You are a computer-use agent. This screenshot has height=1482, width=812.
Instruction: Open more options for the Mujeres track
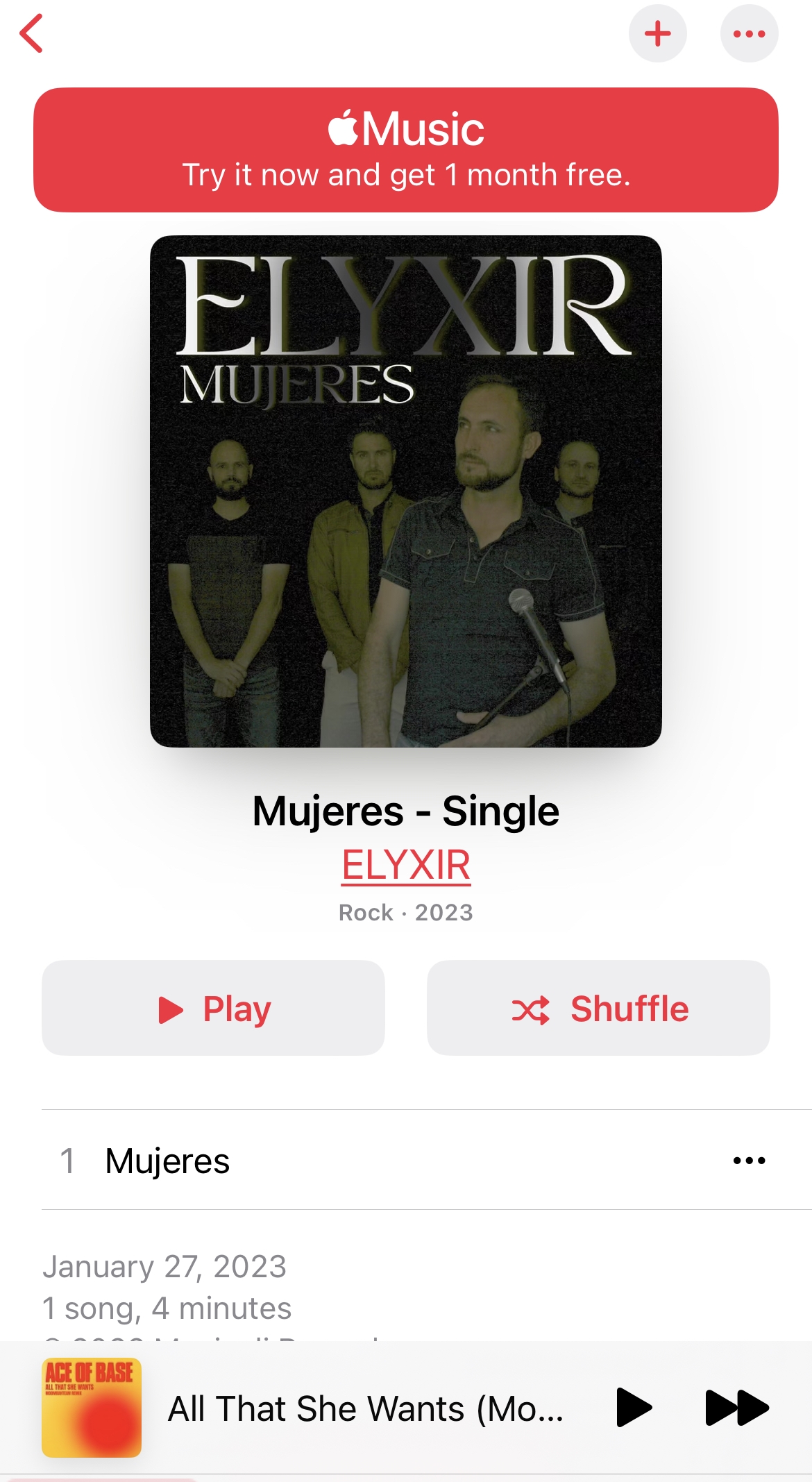point(749,1161)
